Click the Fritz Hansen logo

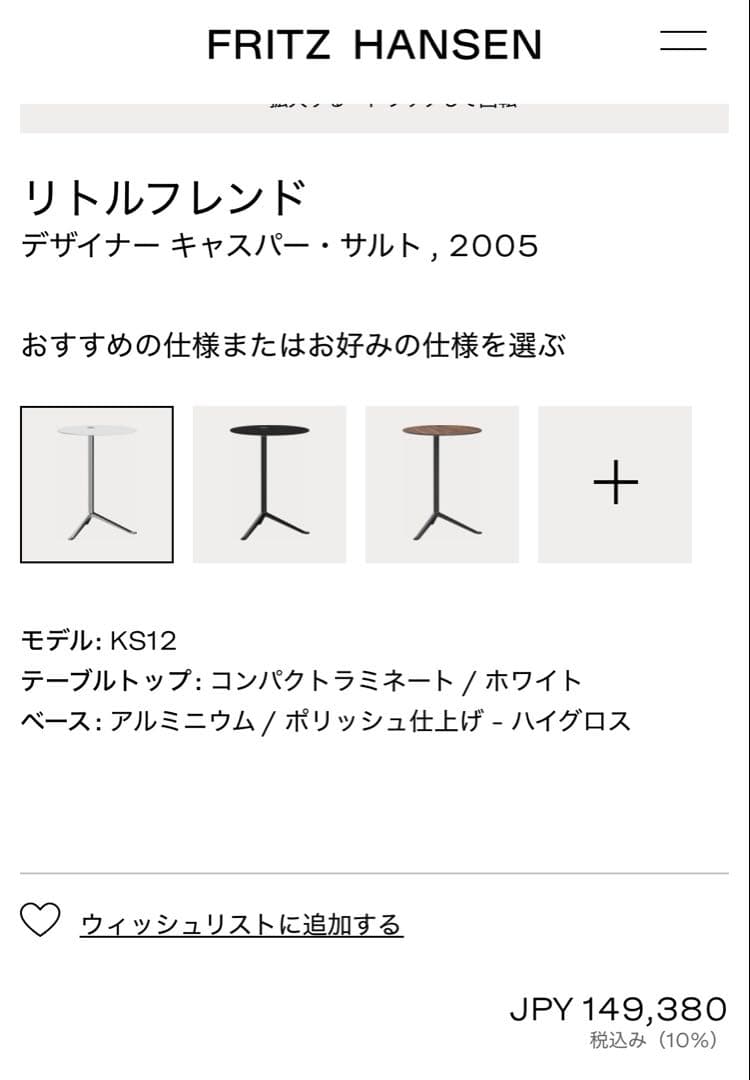[x=374, y=44]
